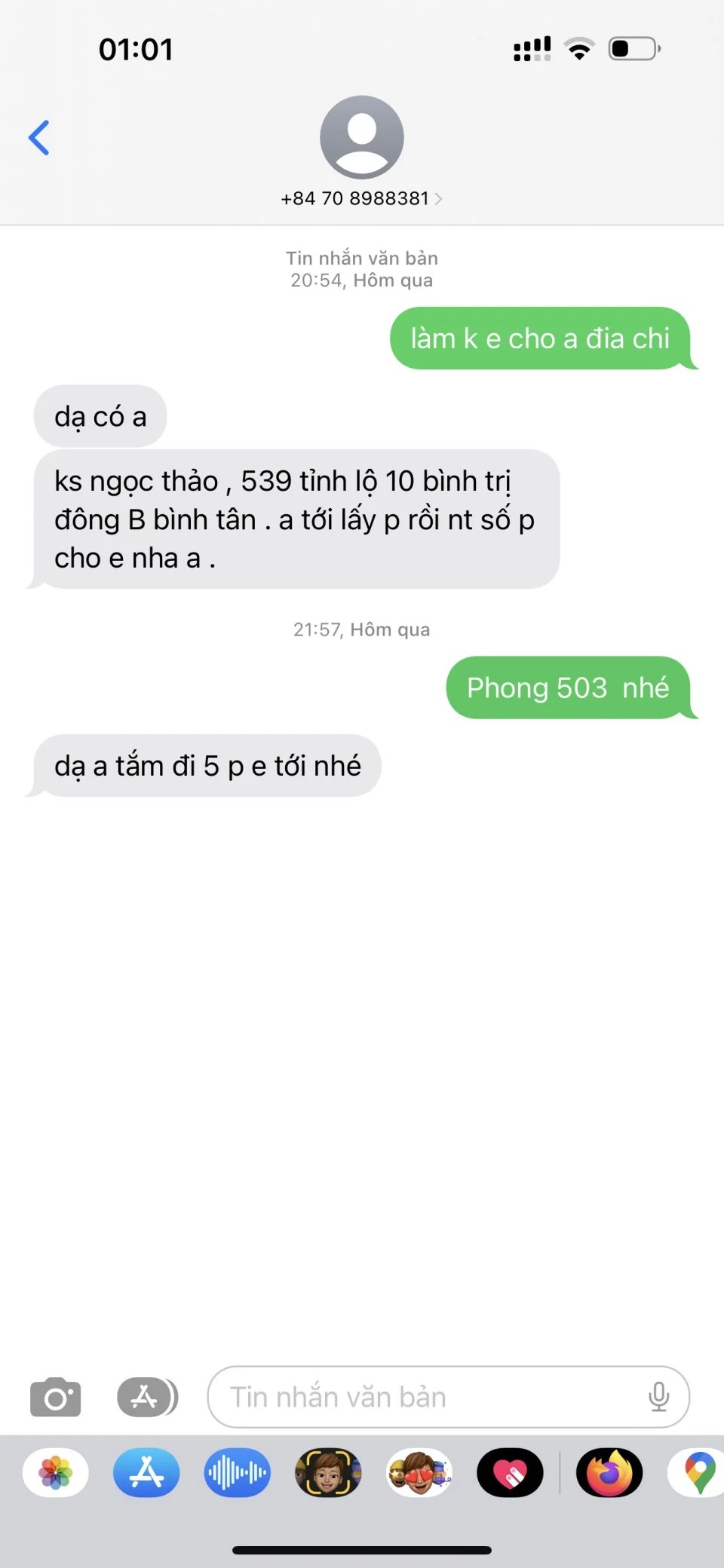This screenshot has height=1568, width=724.
Task: Start dictation with the microphone icon
Action: (x=658, y=1397)
